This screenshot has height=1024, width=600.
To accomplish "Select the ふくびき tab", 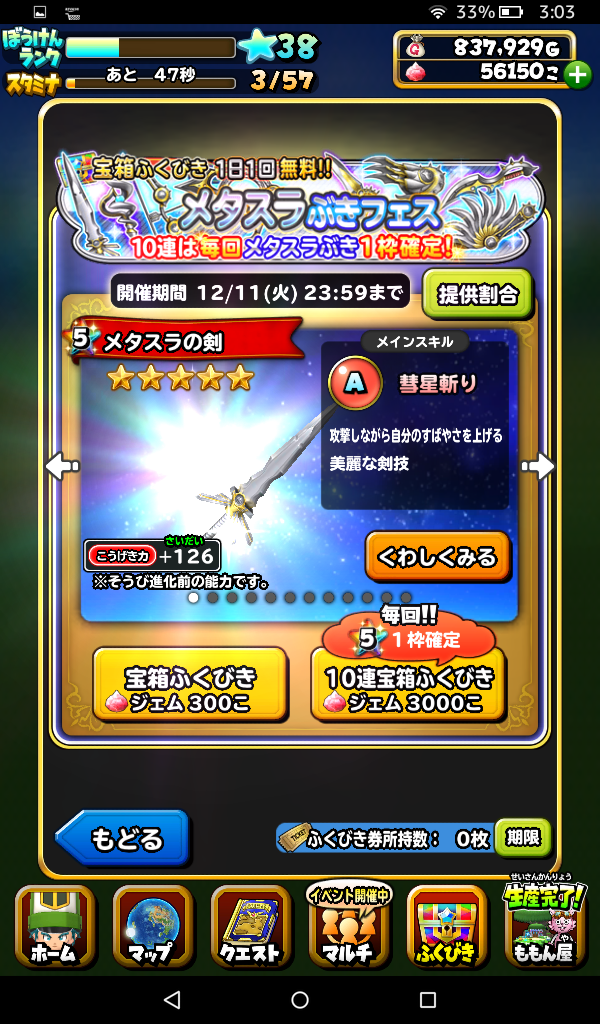I will [446, 927].
